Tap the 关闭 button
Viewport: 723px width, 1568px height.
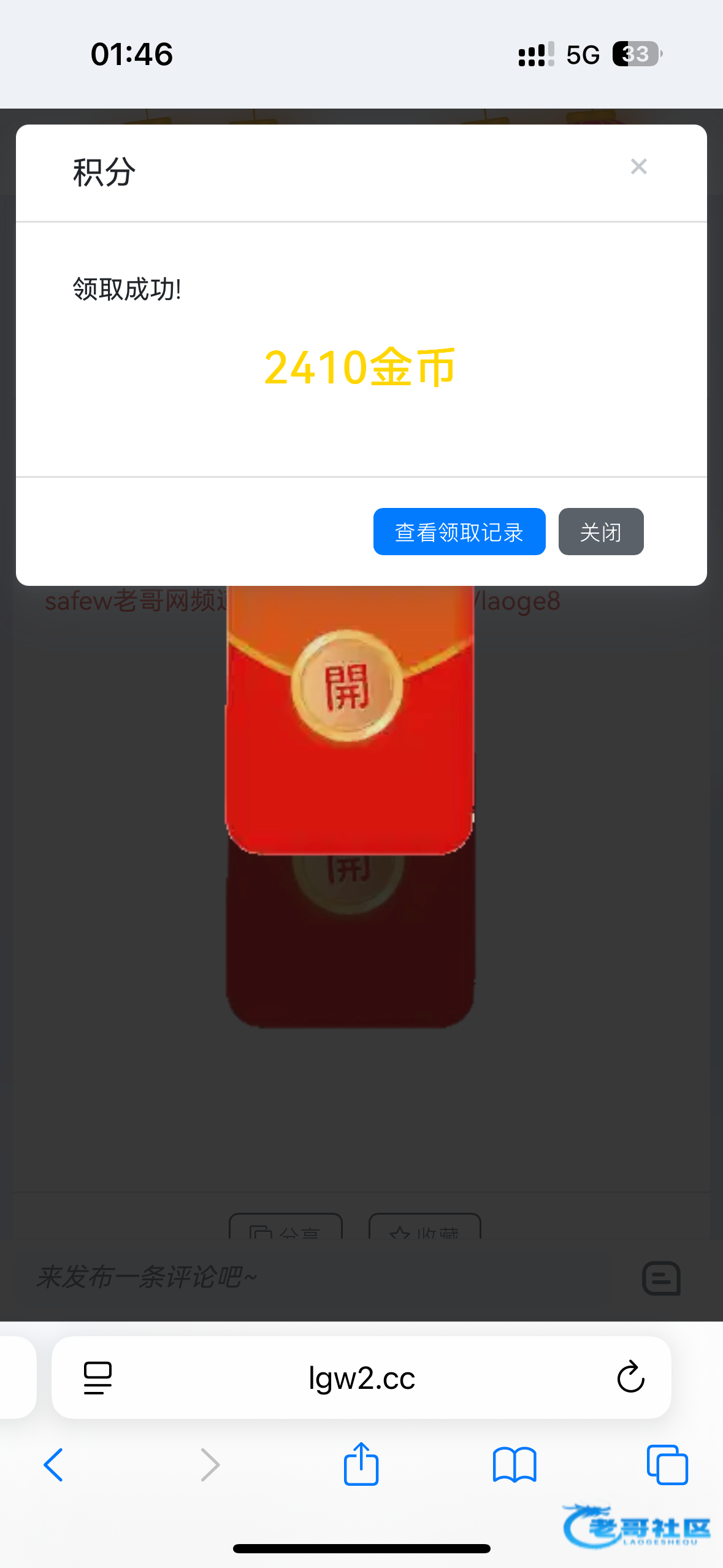[600, 532]
